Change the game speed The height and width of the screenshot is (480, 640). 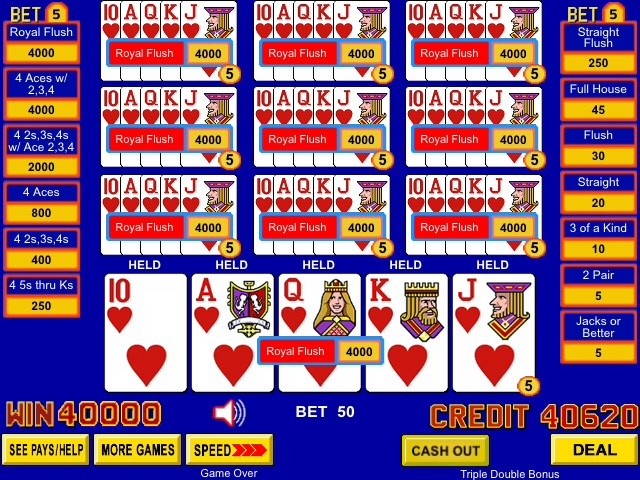click(x=229, y=450)
